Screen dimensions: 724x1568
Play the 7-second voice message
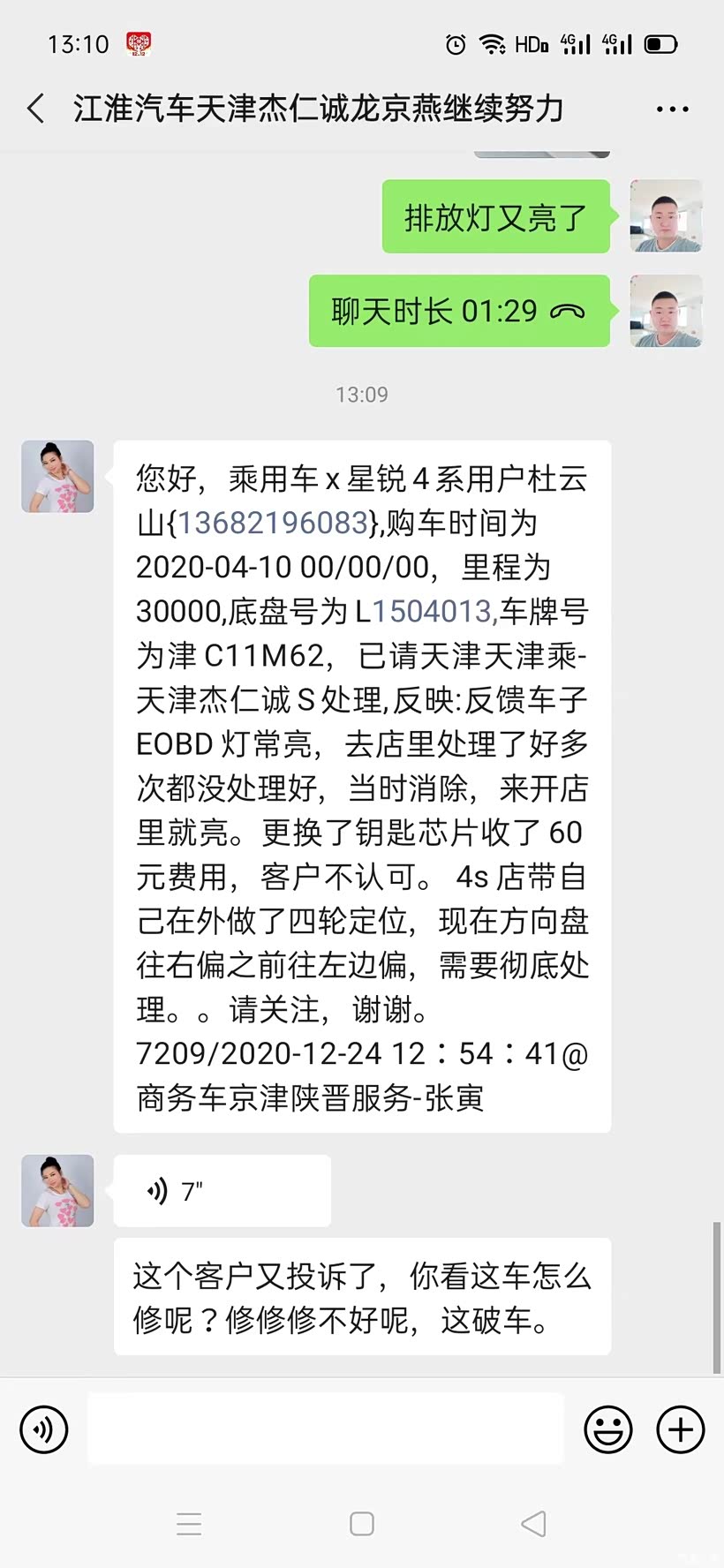(222, 1191)
